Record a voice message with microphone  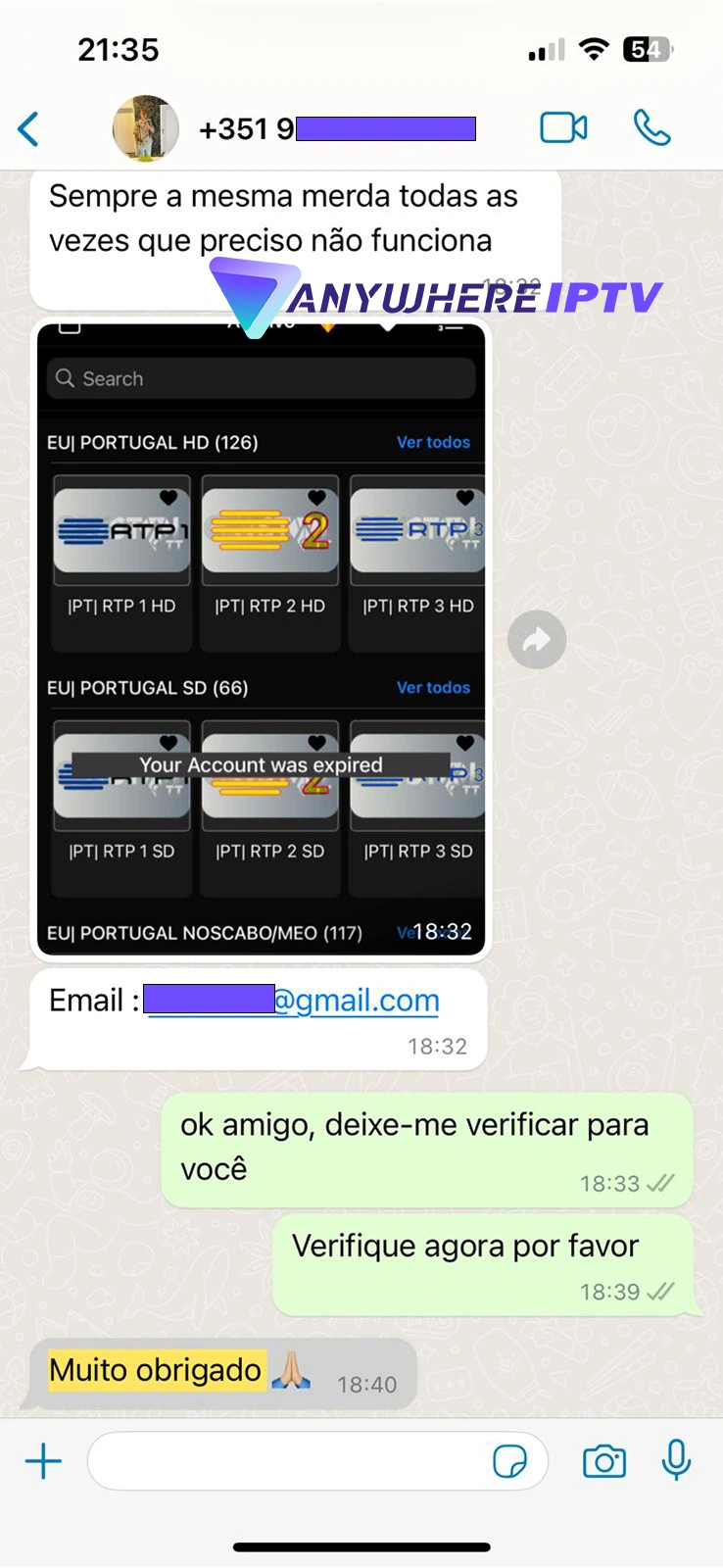tap(676, 1462)
